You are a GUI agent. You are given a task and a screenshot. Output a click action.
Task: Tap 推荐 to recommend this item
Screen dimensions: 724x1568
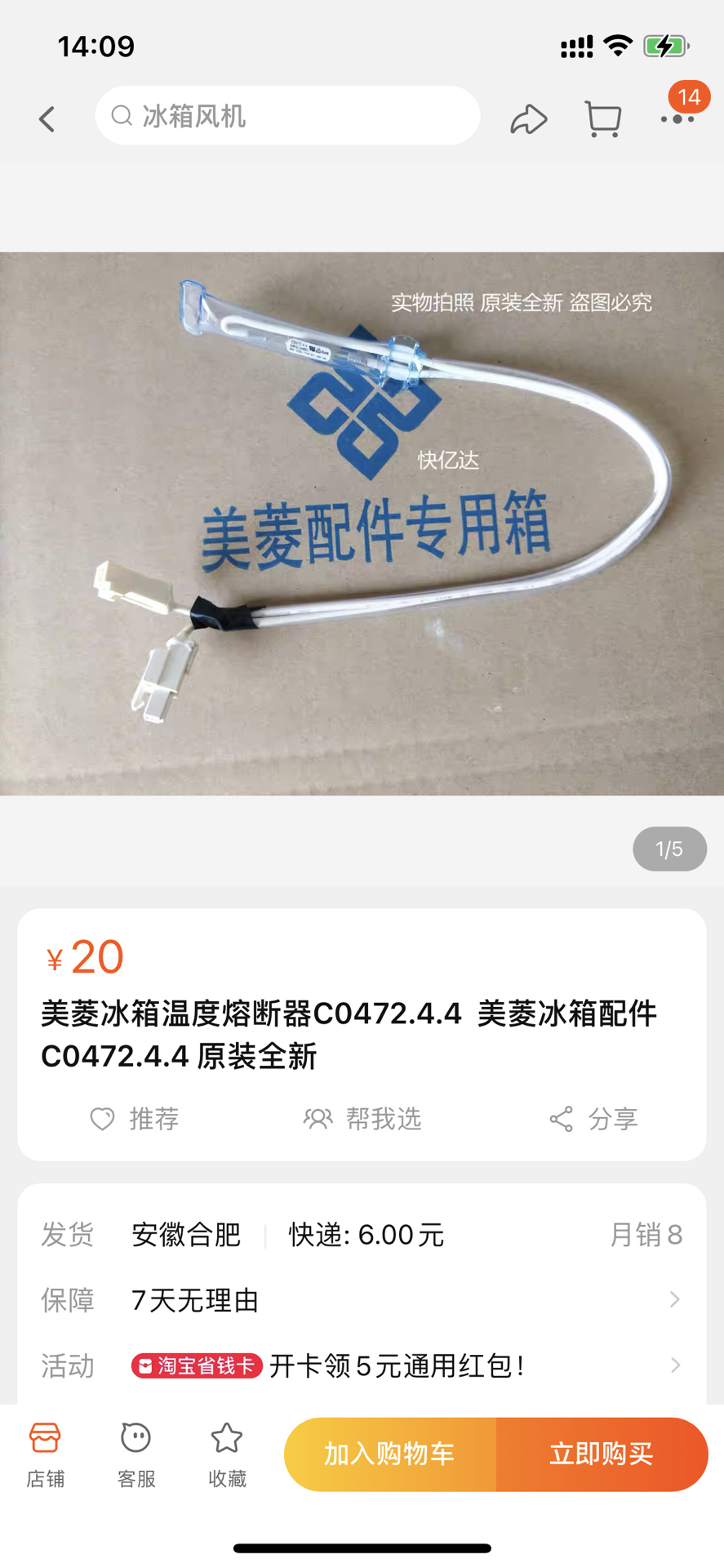click(135, 1118)
